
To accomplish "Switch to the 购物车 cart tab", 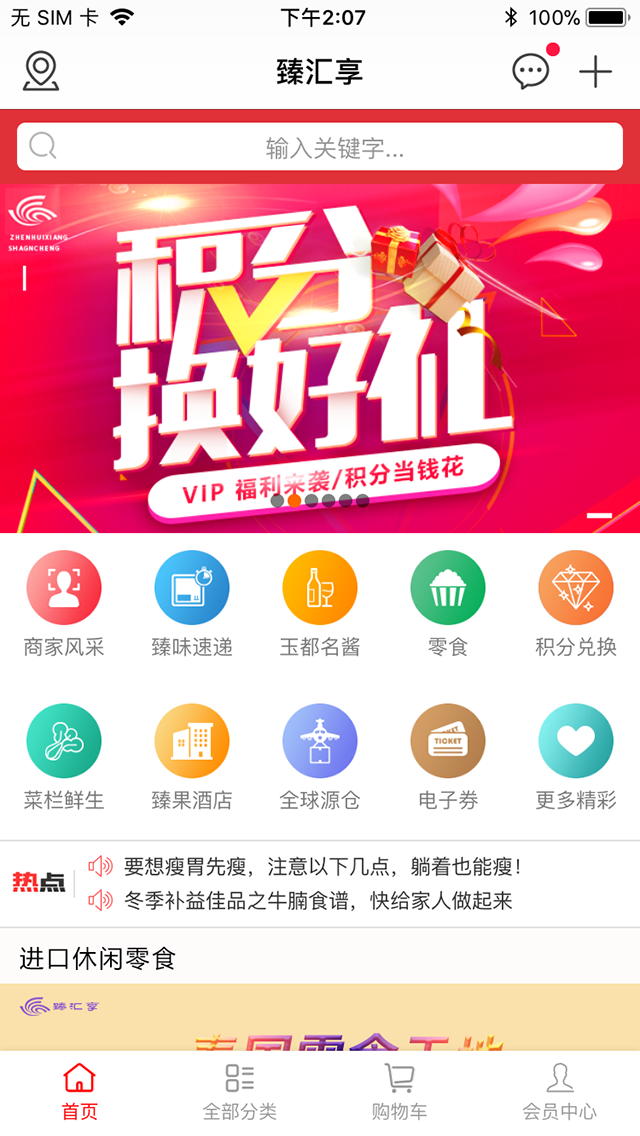I will coord(400,1092).
